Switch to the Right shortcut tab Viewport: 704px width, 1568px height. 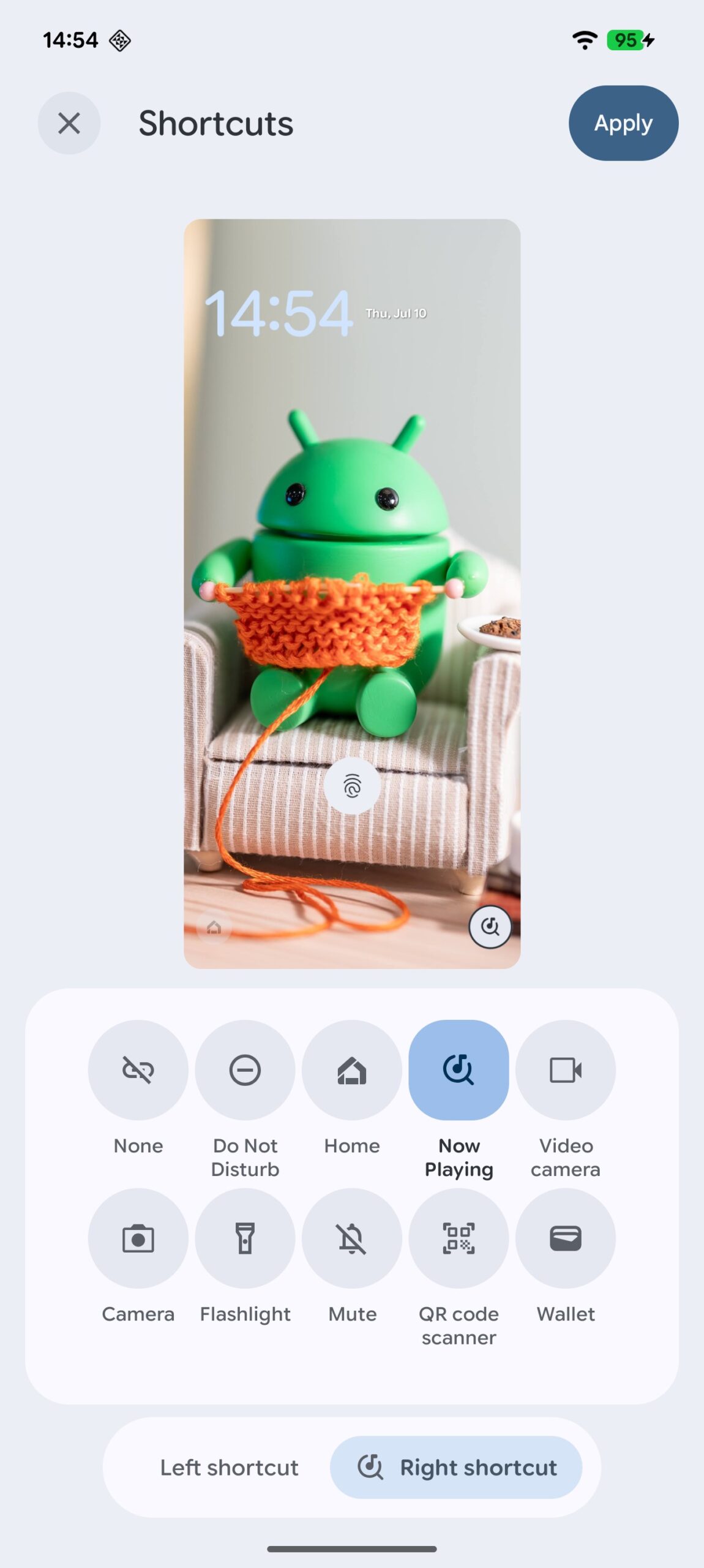[x=457, y=1468]
